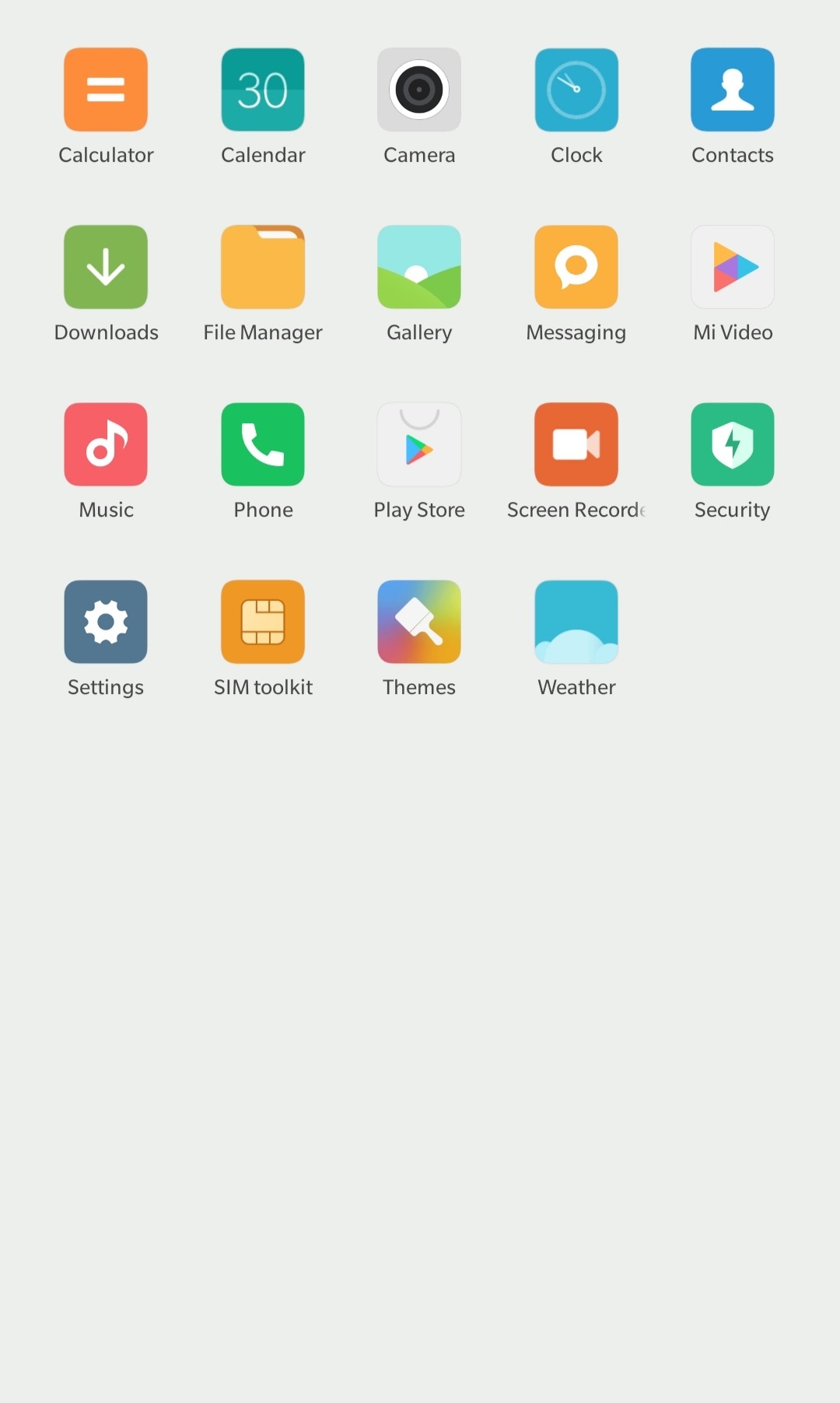Open Screen Recorder

(x=576, y=444)
